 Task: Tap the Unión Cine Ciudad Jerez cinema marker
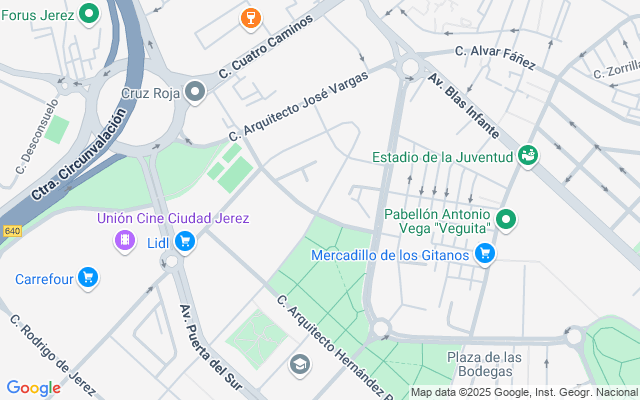coord(125,240)
